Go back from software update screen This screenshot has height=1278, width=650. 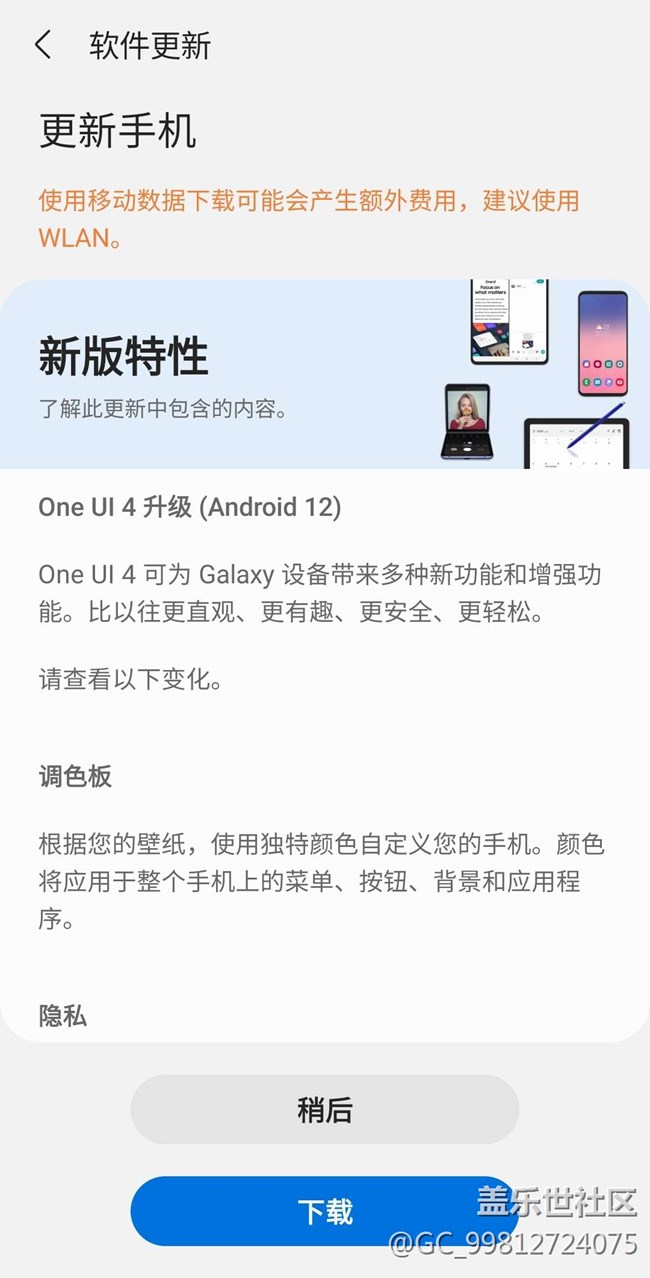coord(43,45)
